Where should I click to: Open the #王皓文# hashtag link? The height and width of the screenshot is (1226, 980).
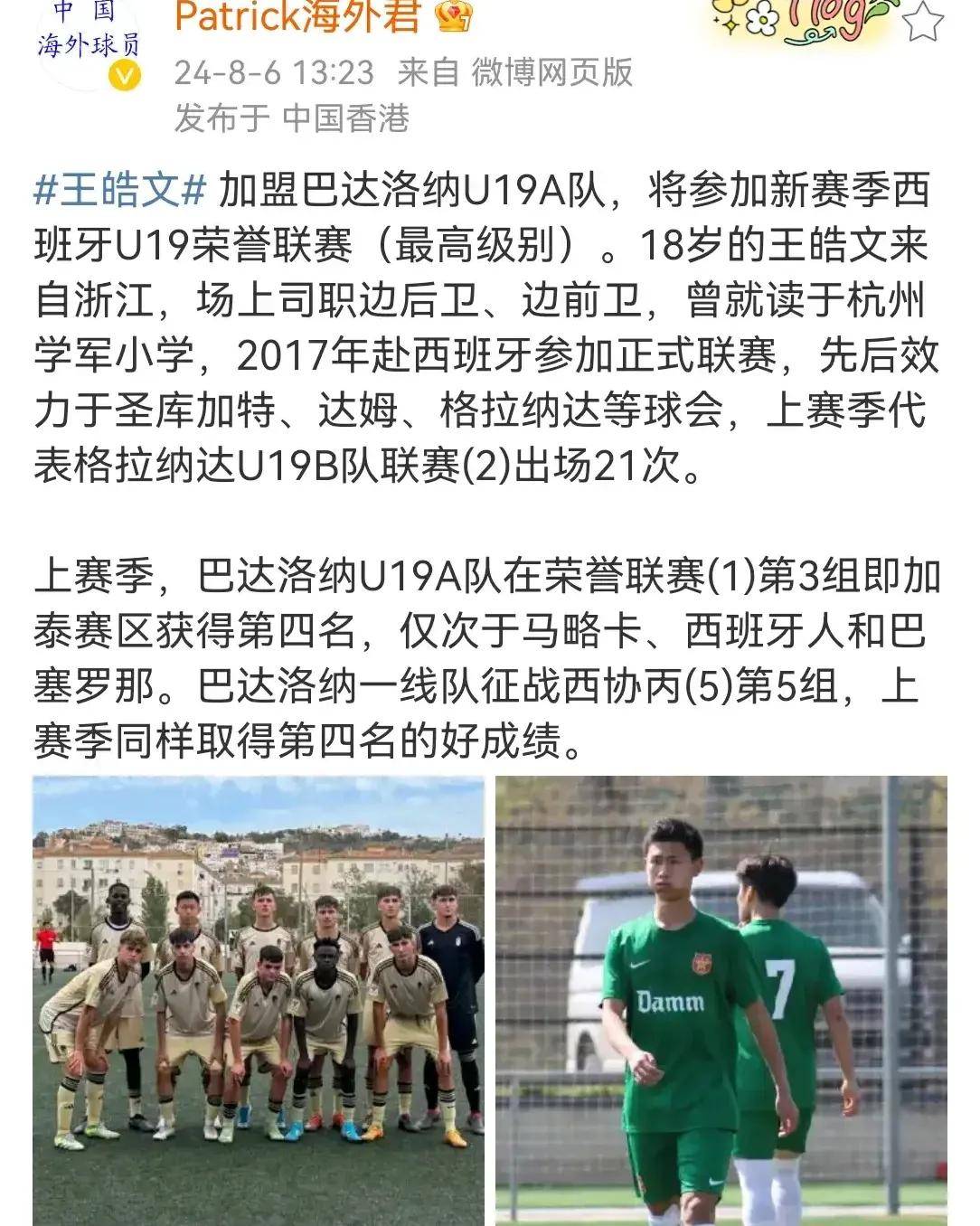pos(120,192)
